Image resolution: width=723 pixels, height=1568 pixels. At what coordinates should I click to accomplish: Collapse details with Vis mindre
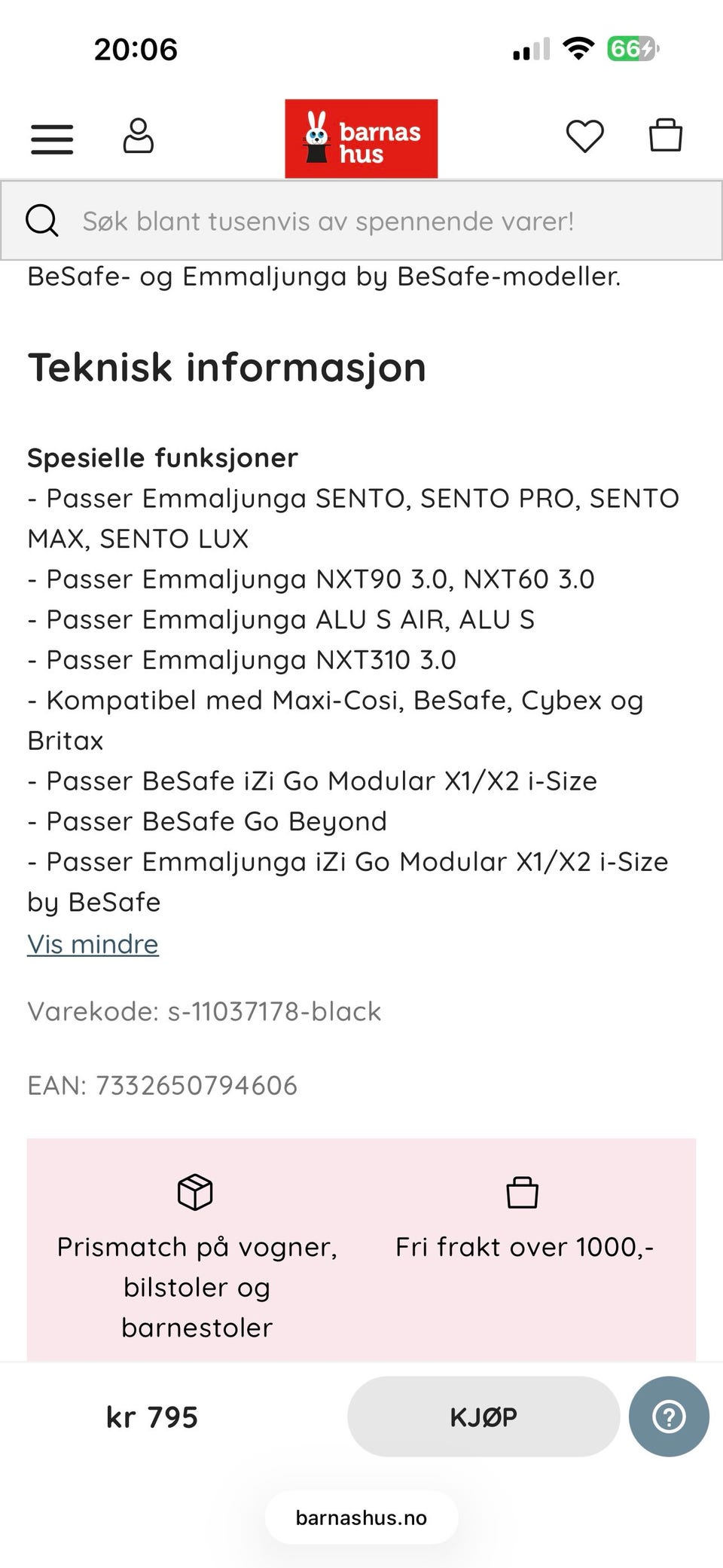click(x=93, y=944)
